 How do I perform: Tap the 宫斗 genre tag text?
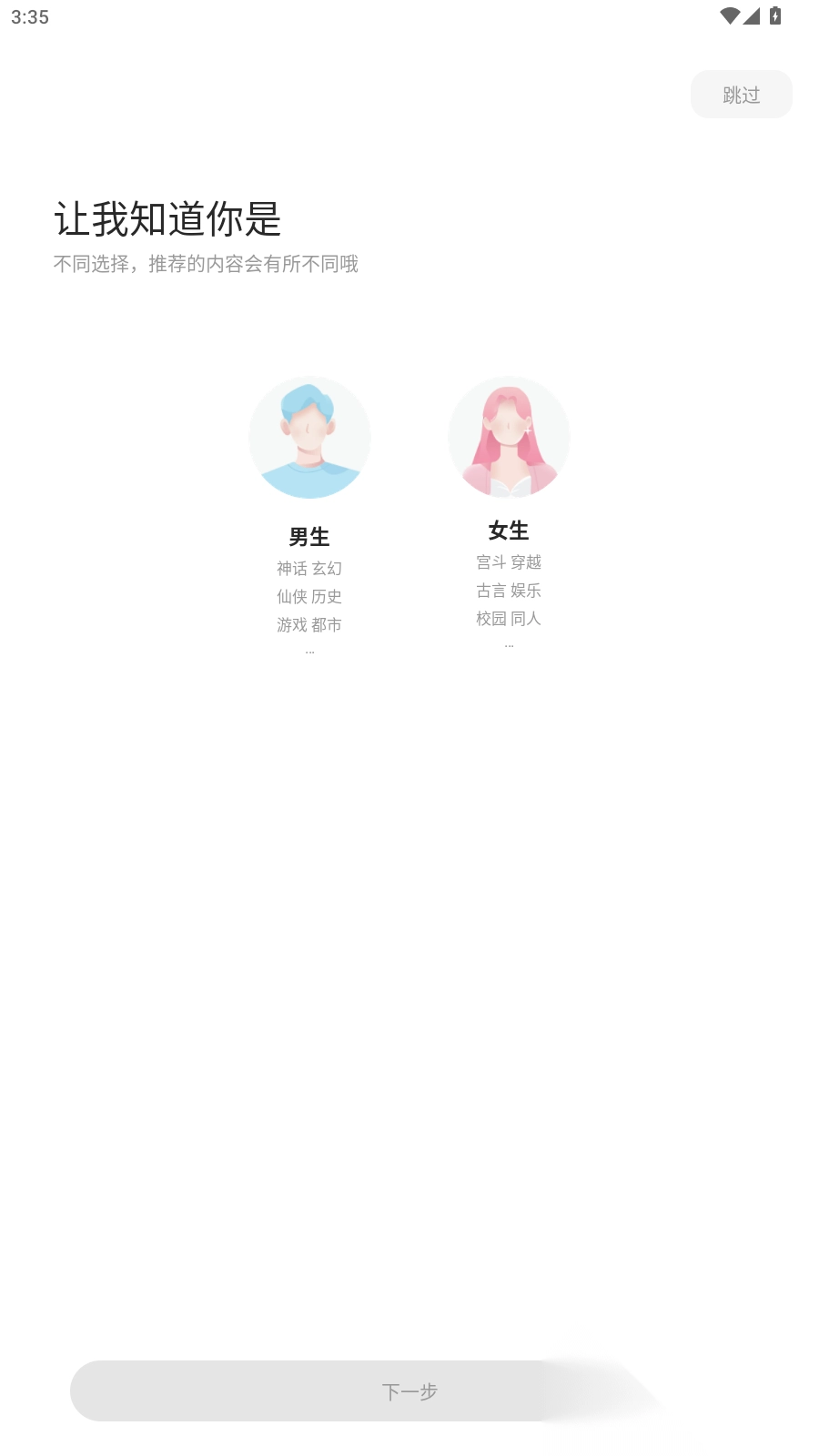(x=490, y=562)
